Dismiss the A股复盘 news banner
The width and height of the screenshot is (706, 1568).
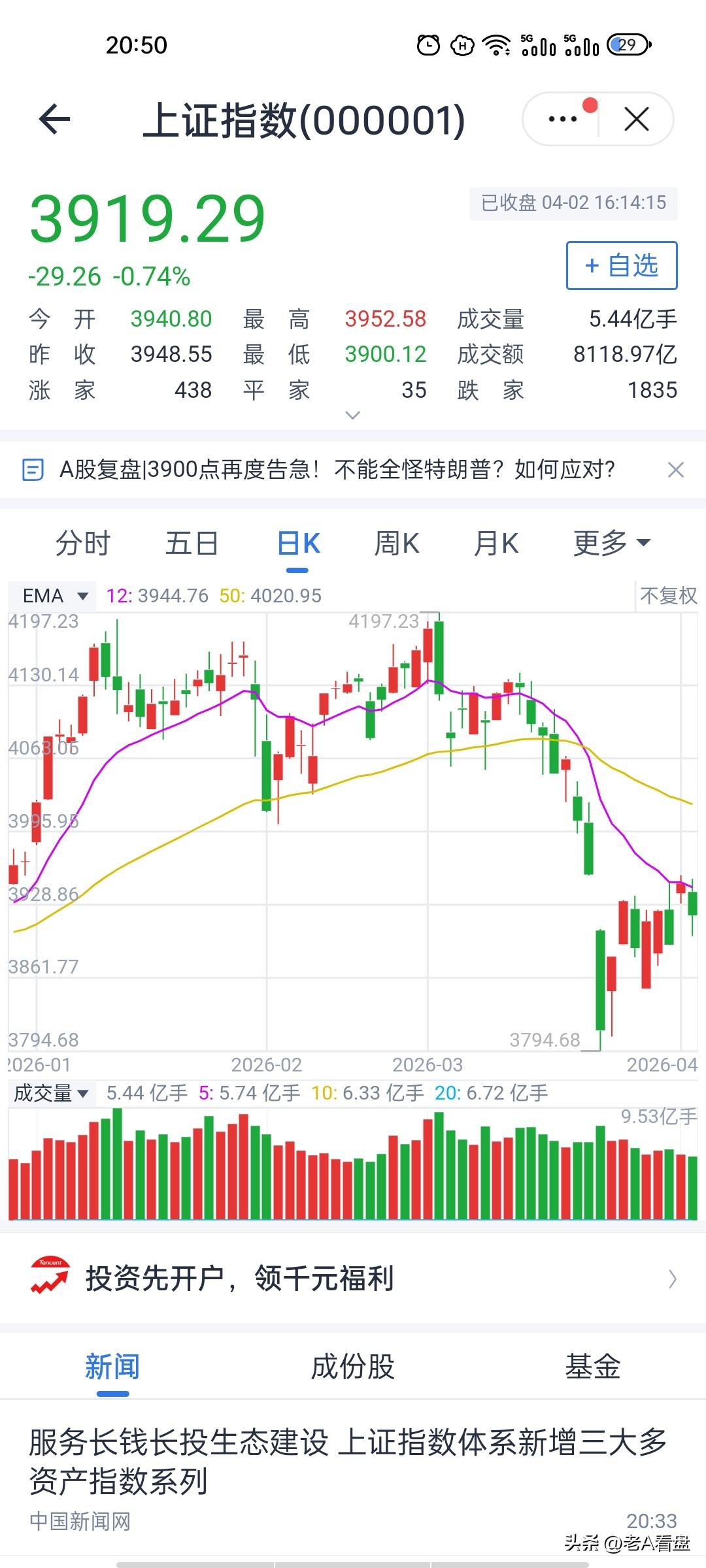coord(676,470)
